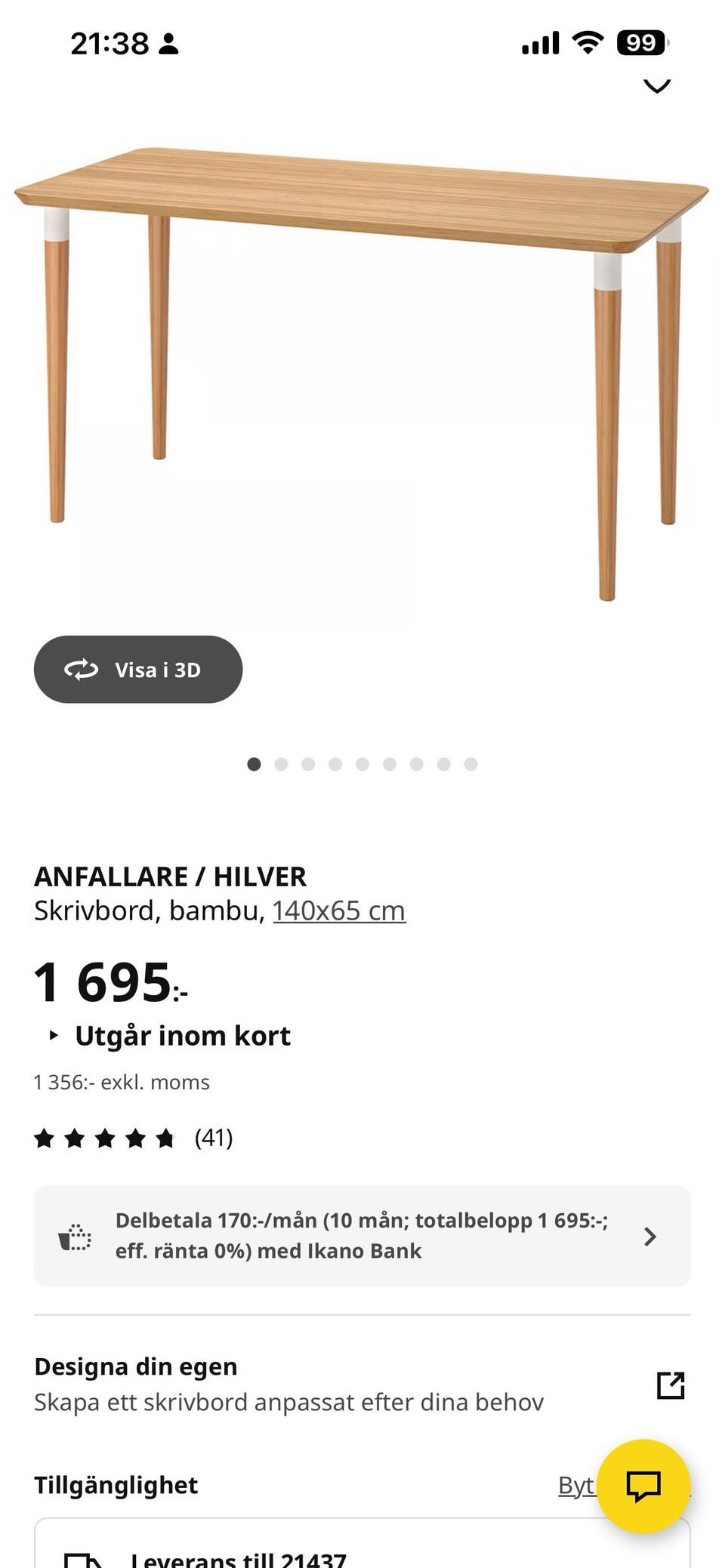The height and width of the screenshot is (1568, 725).
Task: Switch to the second image dot indicator
Action: coord(282,764)
